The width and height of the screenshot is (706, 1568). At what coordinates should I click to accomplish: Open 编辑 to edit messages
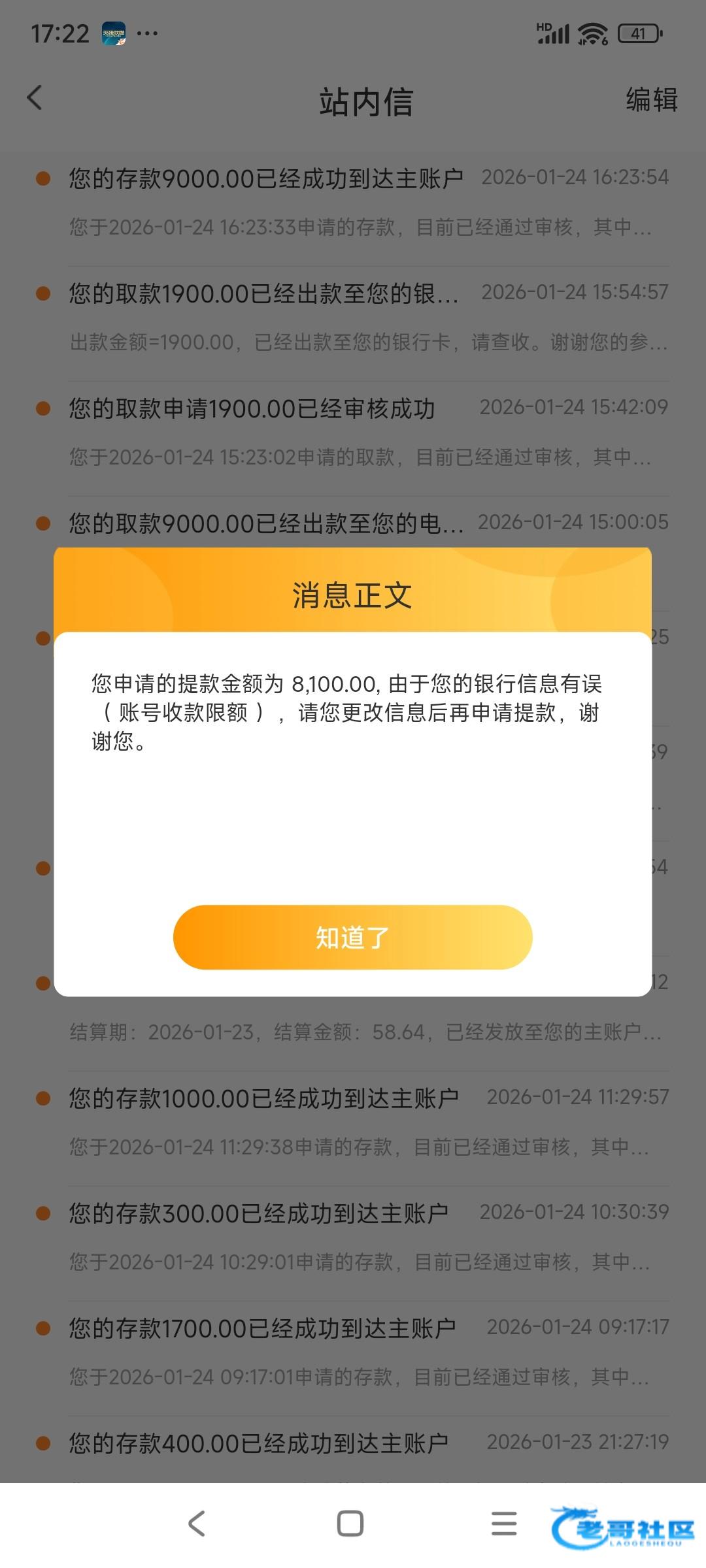click(x=651, y=100)
